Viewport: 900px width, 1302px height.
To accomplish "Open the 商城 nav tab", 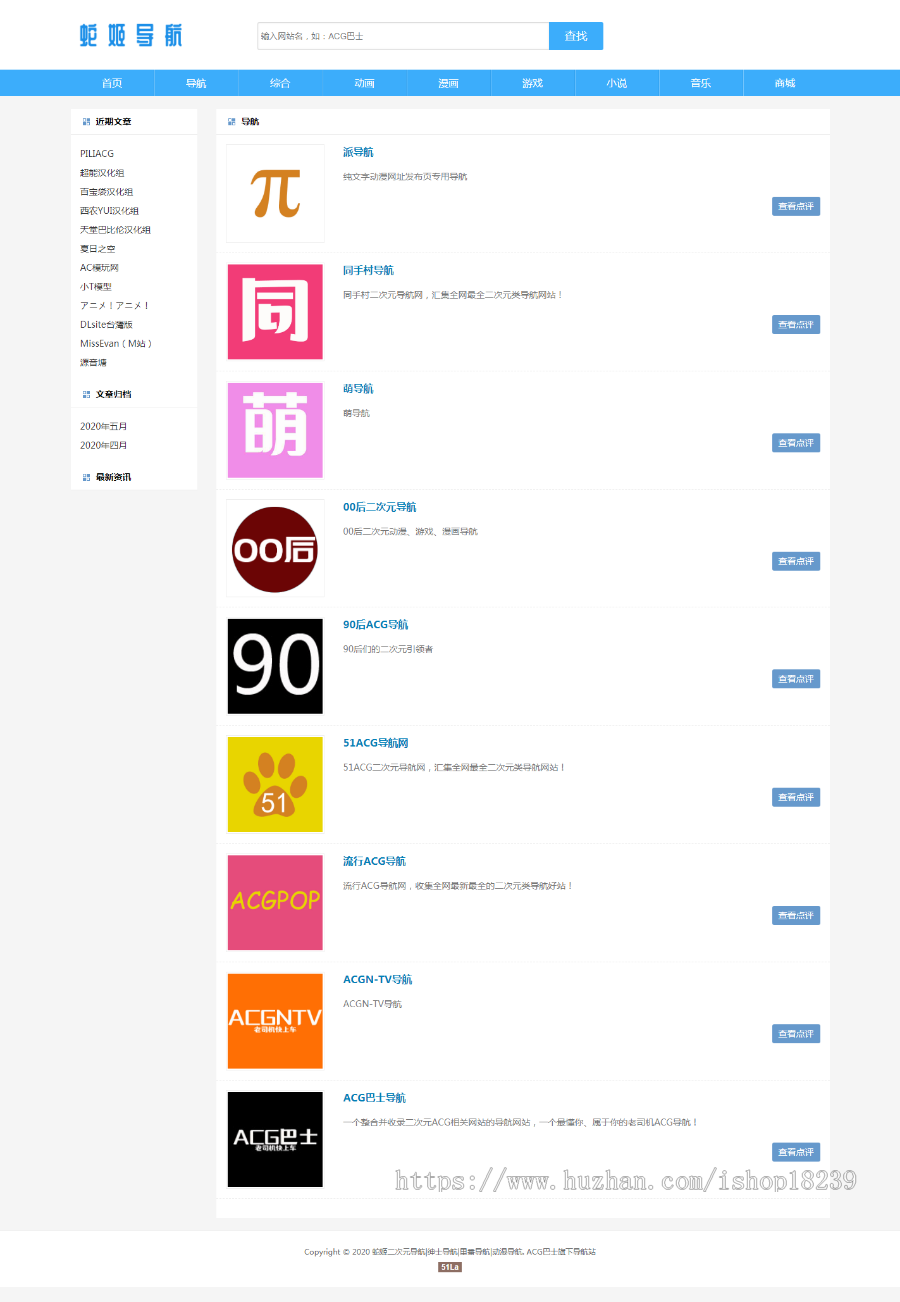I will coord(784,83).
